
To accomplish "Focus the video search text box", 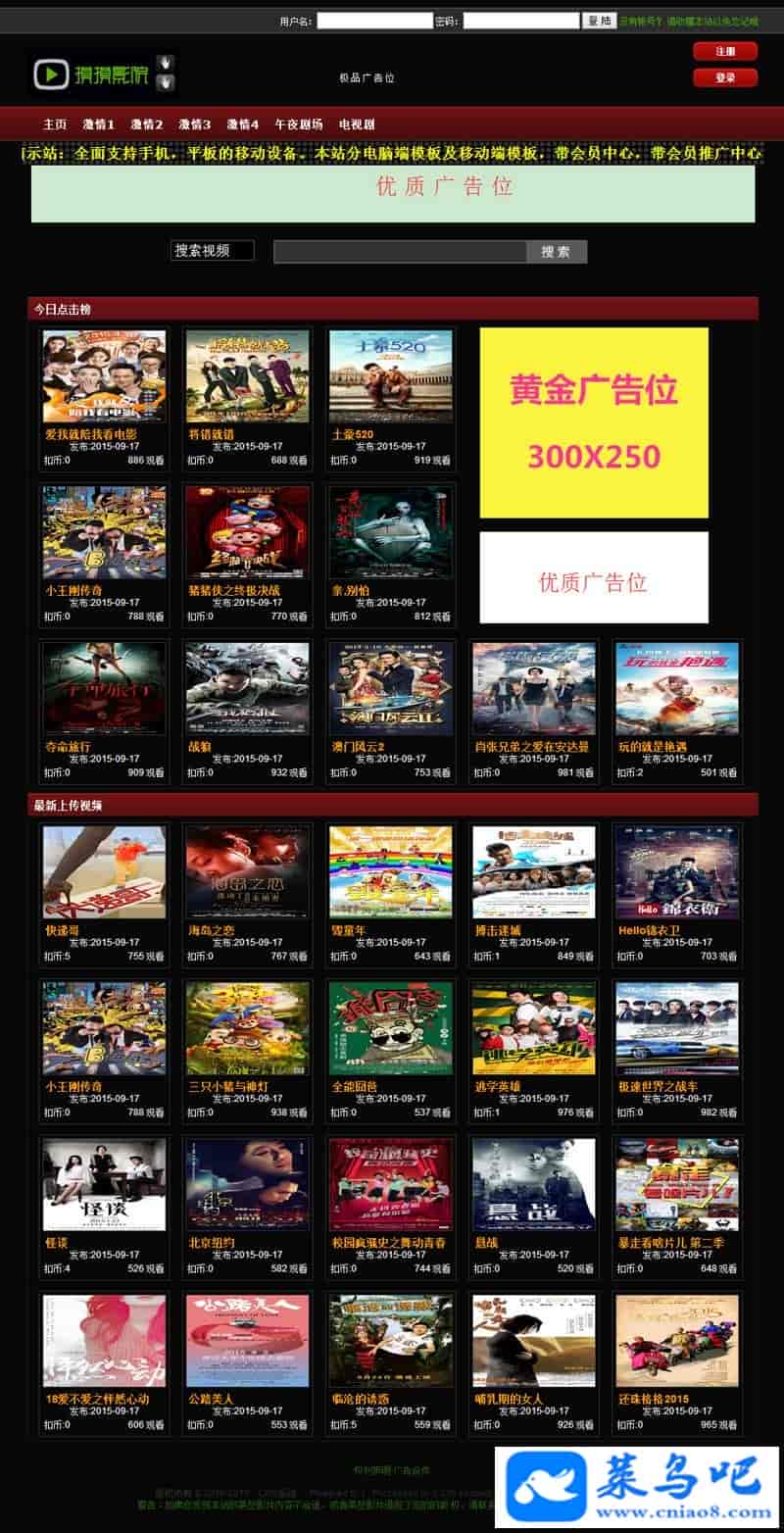I will (x=400, y=252).
